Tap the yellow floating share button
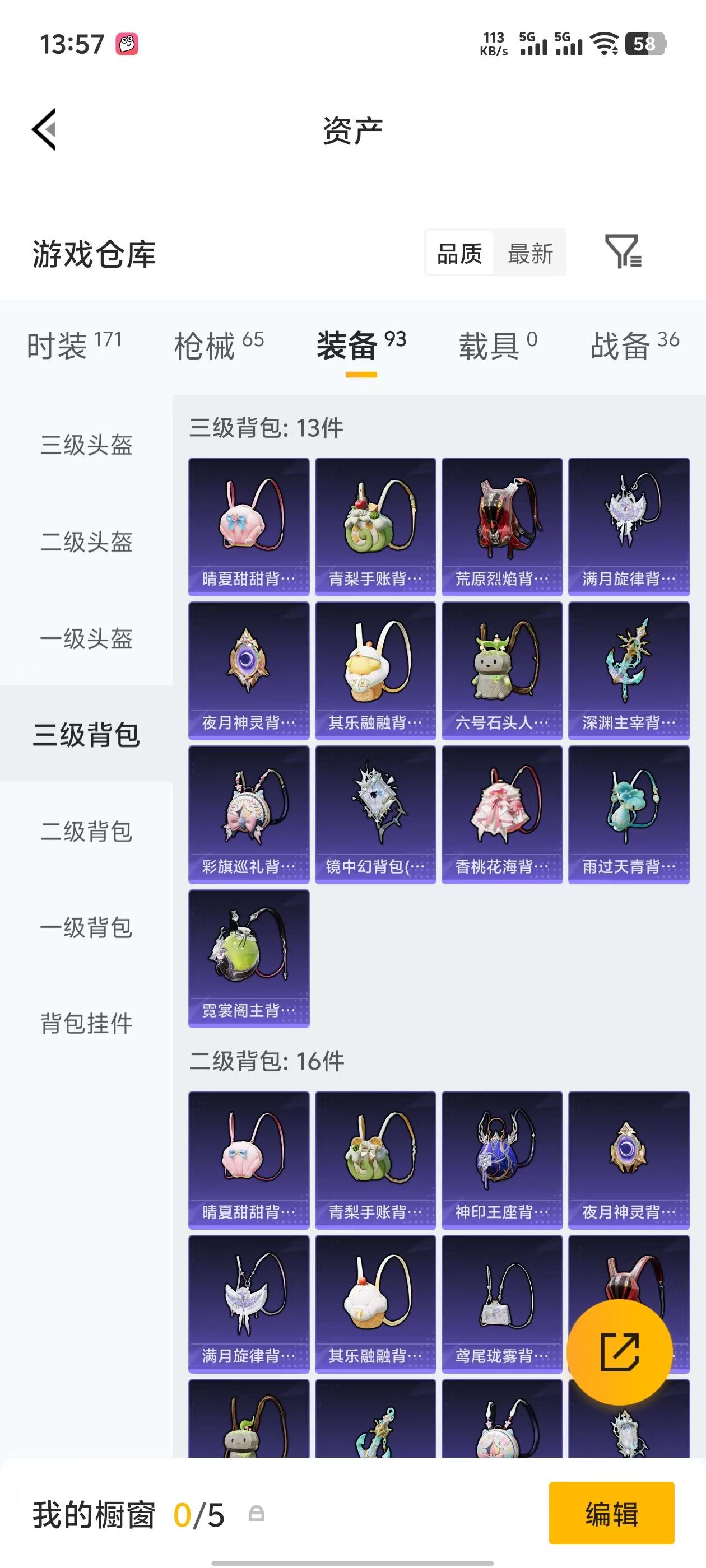Screen dimensions: 706x1568 coord(620,1352)
